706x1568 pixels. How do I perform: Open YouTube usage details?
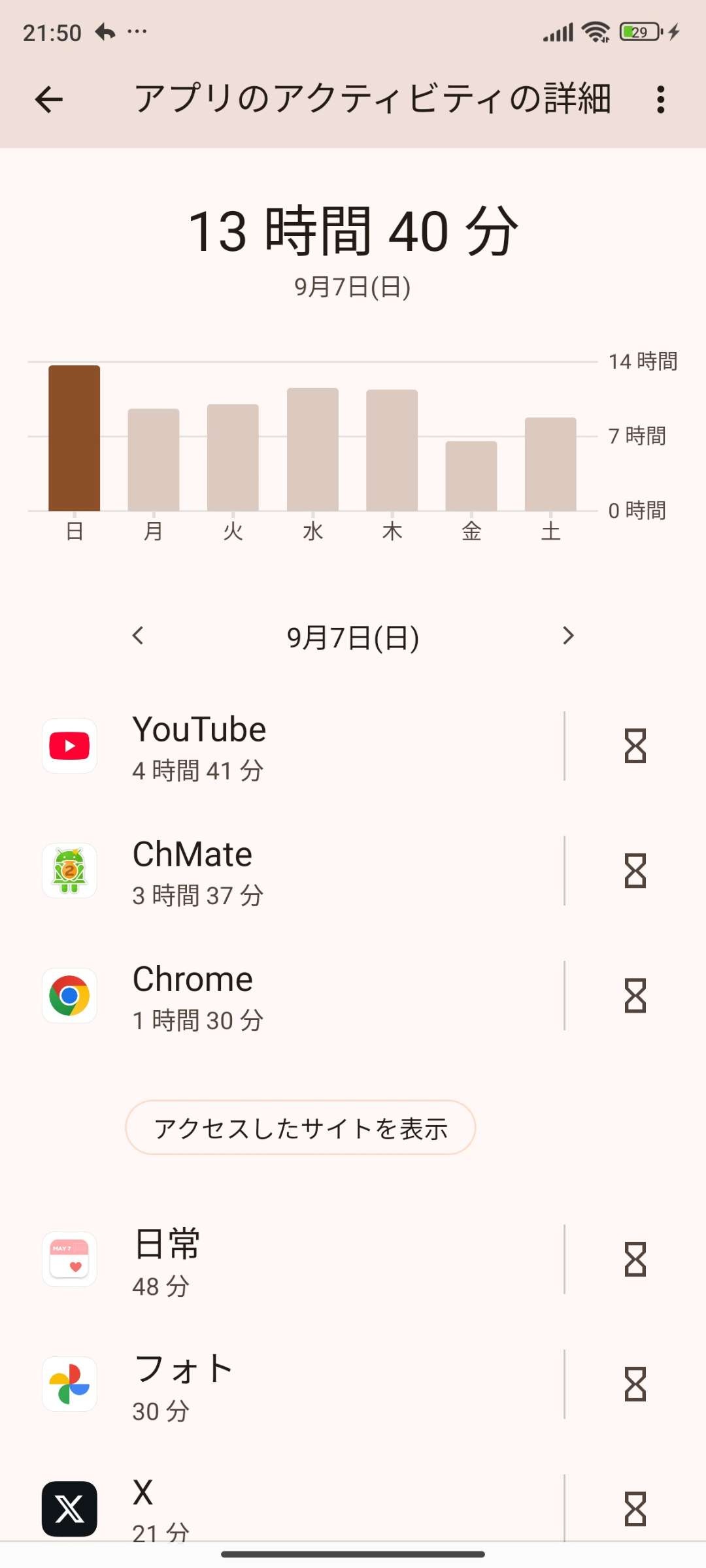[x=294, y=746]
